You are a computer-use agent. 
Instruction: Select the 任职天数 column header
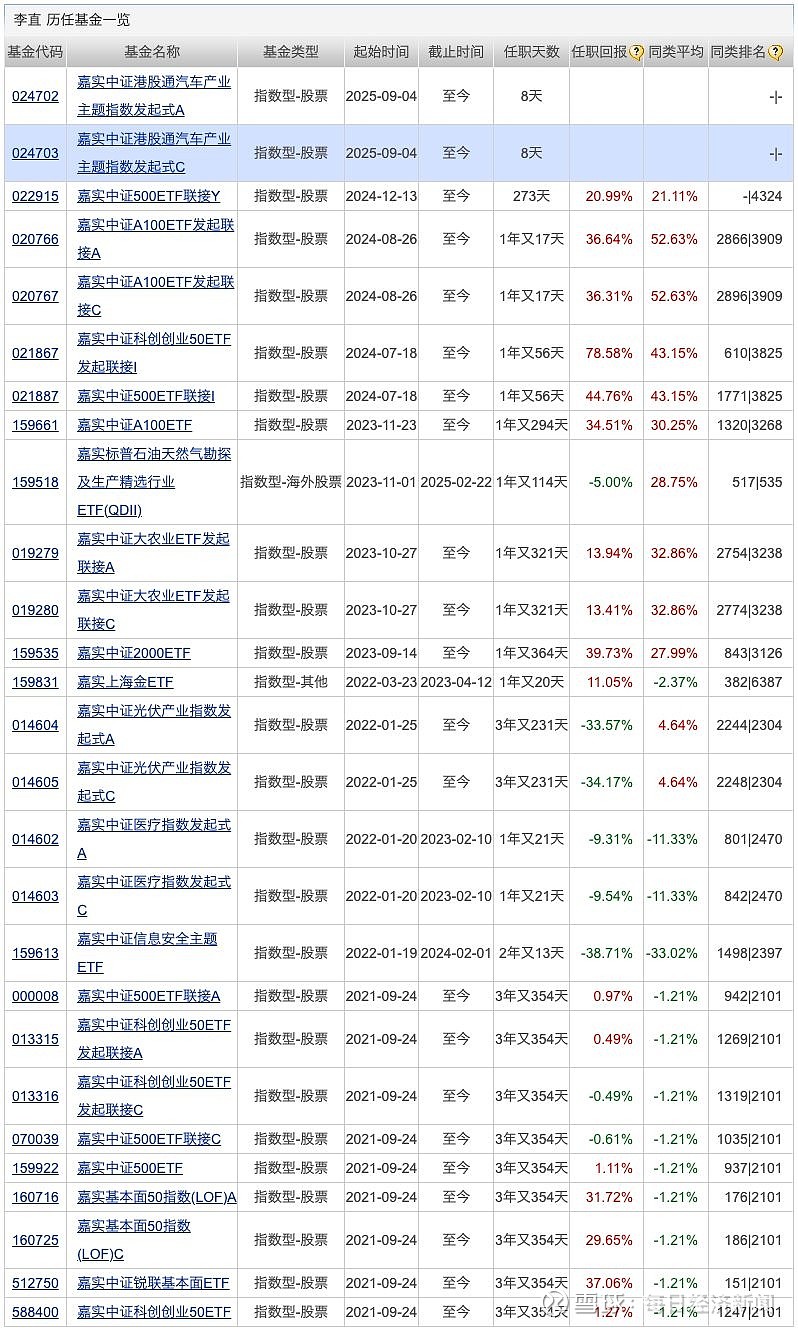click(x=533, y=52)
